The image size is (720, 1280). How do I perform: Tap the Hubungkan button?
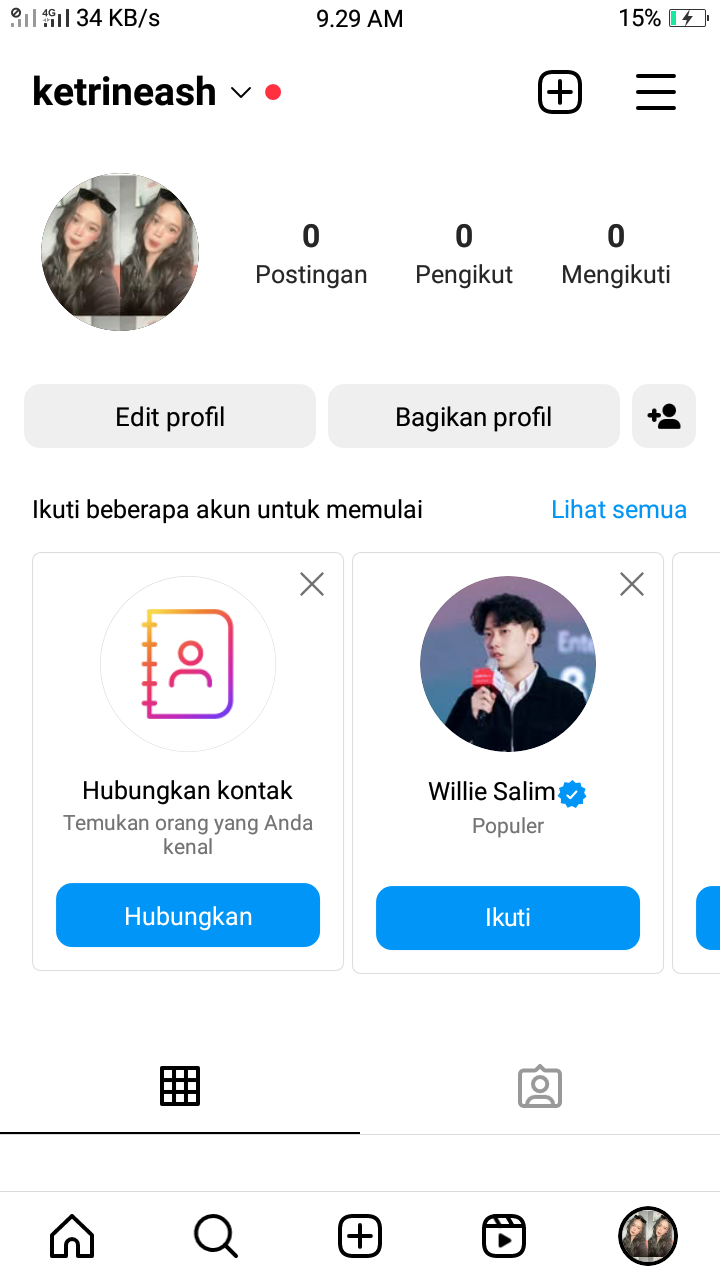188,915
